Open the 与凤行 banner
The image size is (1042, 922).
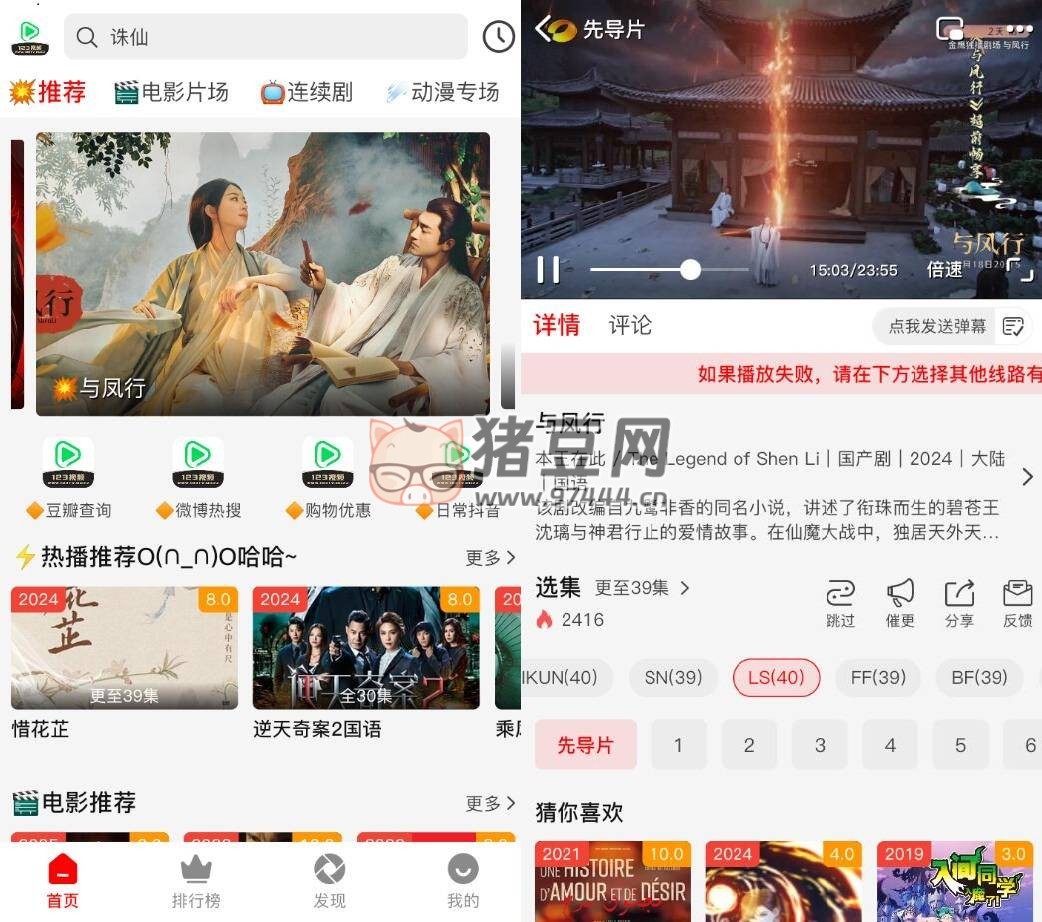(263, 273)
